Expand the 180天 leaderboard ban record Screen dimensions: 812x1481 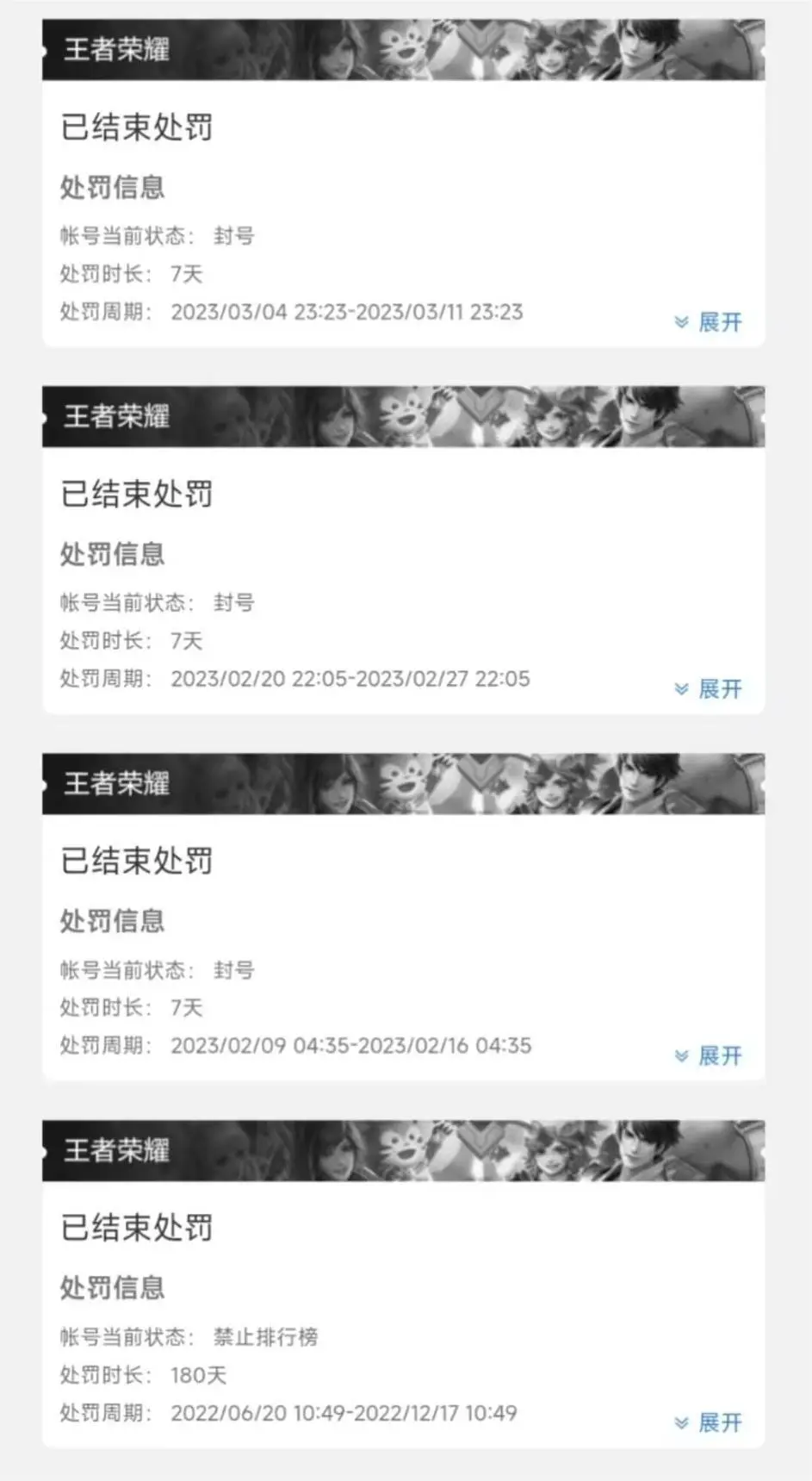click(709, 1422)
